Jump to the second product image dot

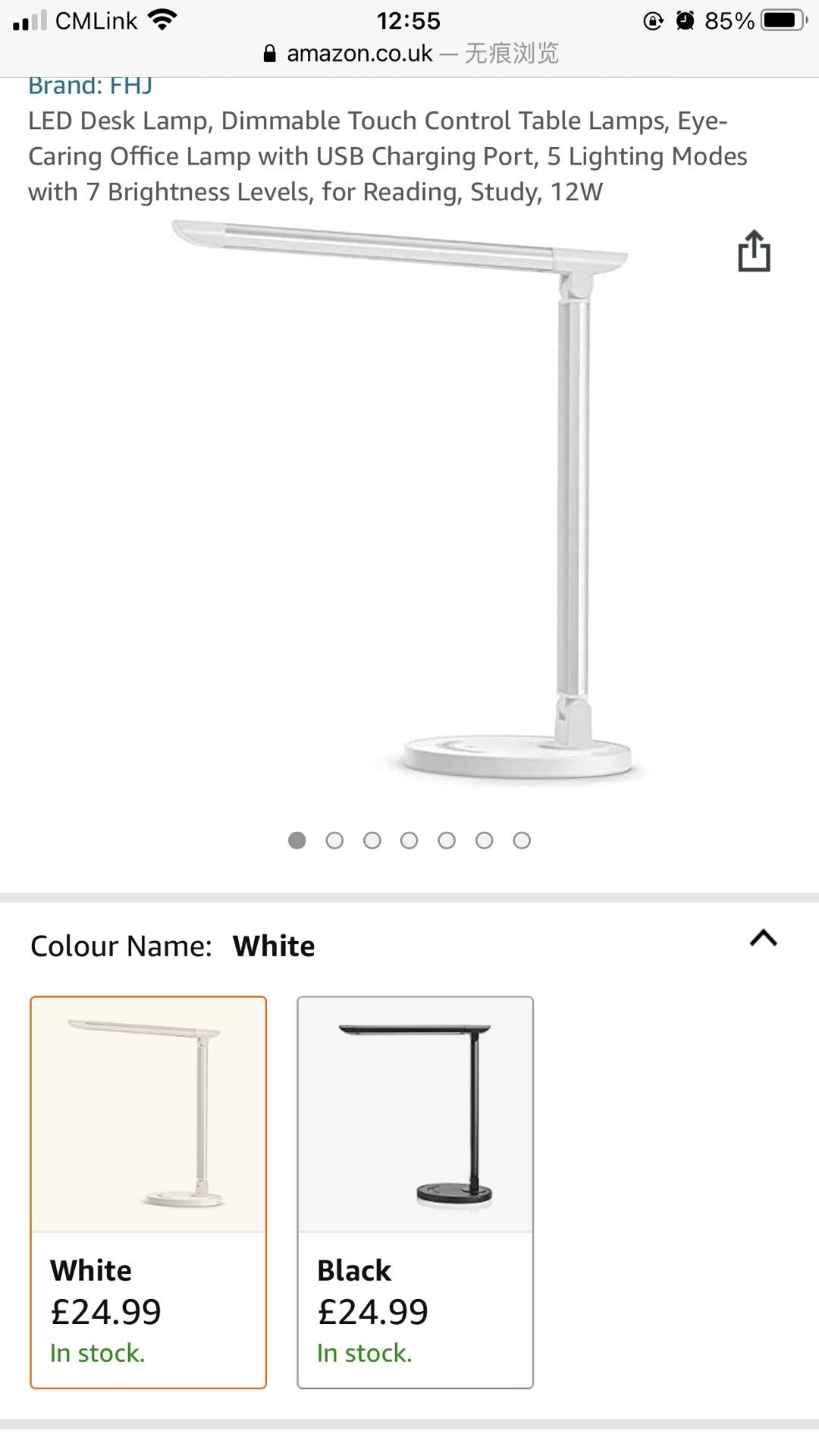click(334, 840)
